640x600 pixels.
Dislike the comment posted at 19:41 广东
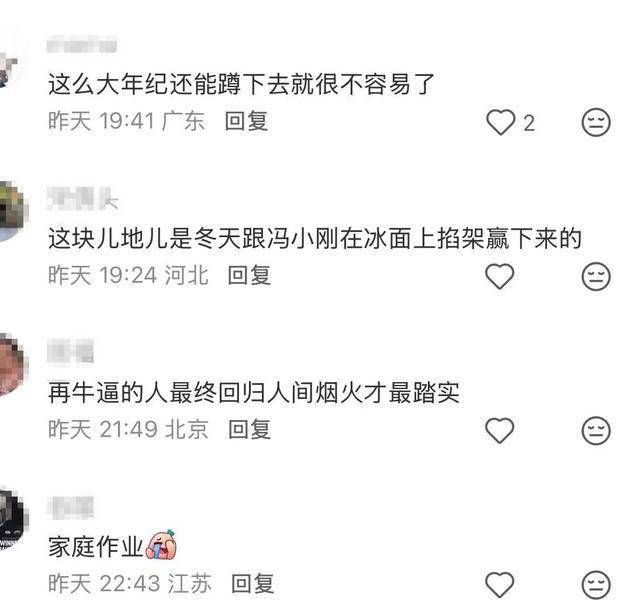596,123
